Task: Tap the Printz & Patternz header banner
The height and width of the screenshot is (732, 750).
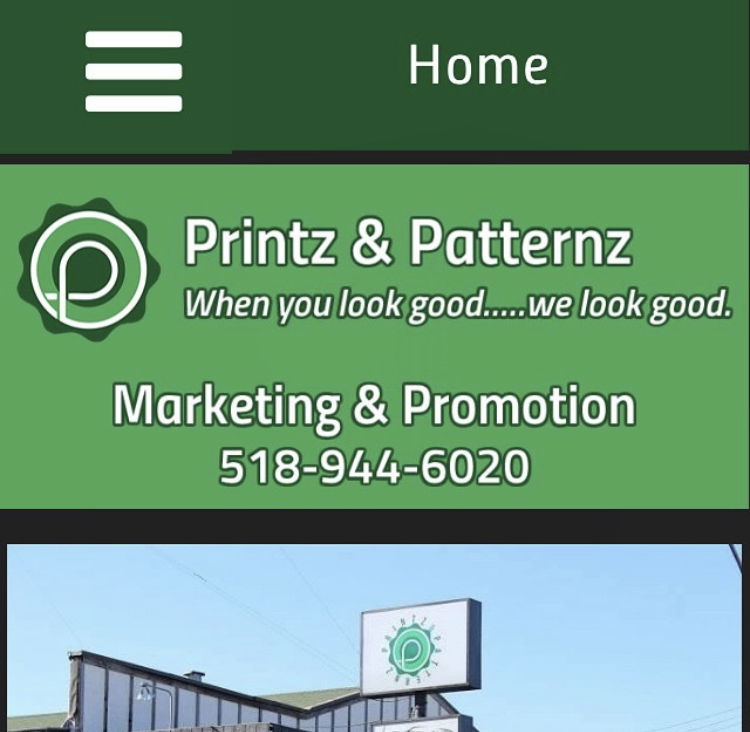Action: pos(375,336)
